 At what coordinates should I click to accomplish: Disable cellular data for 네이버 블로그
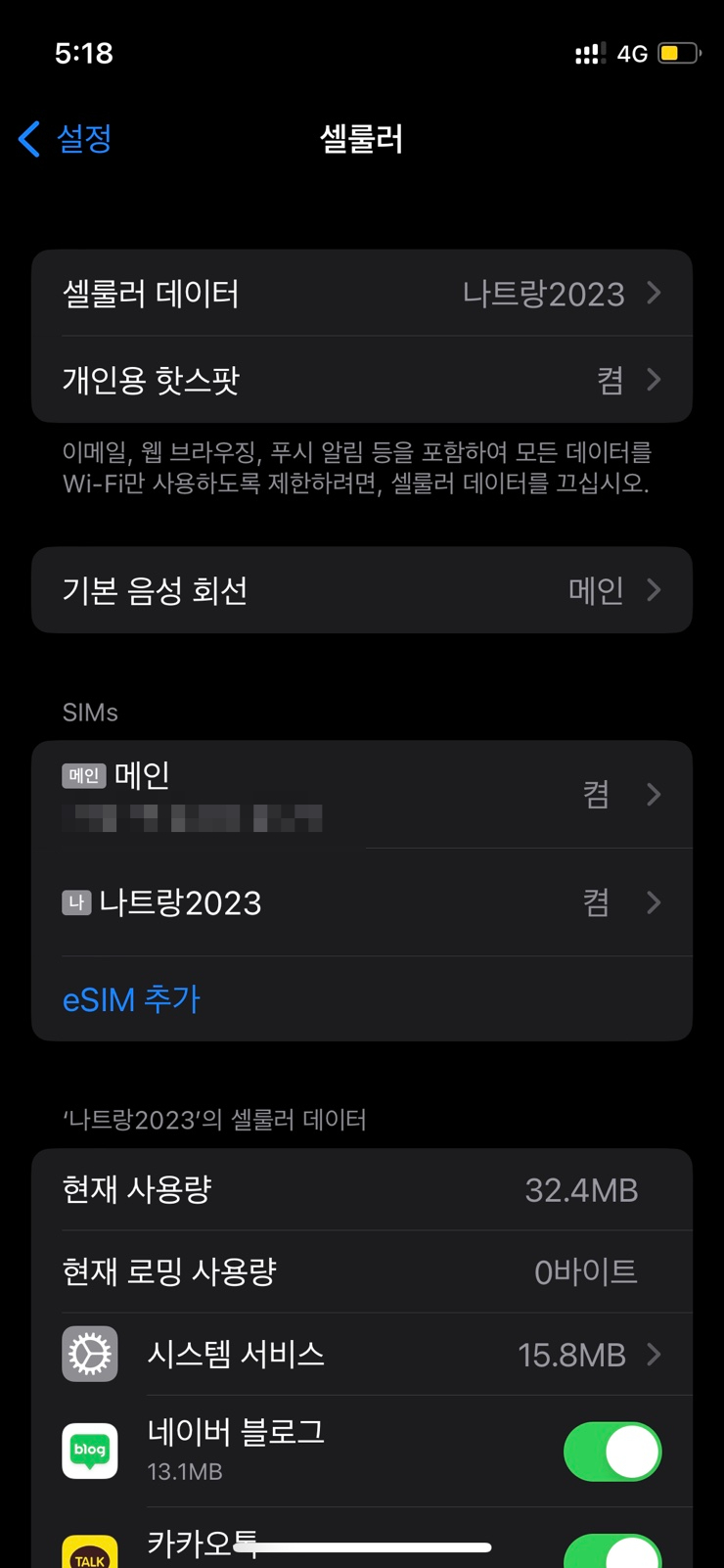point(612,1452)
